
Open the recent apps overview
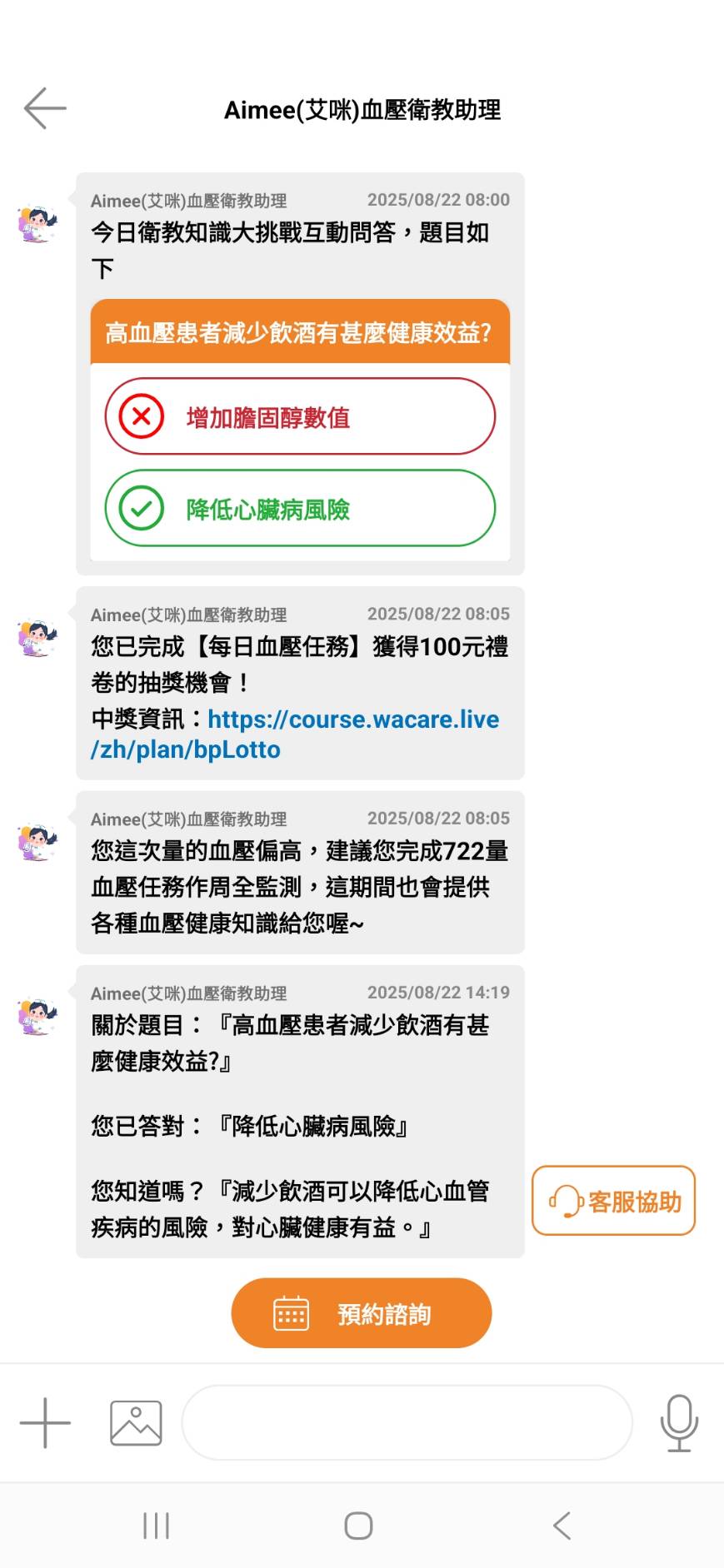(x=156, y=1526)
